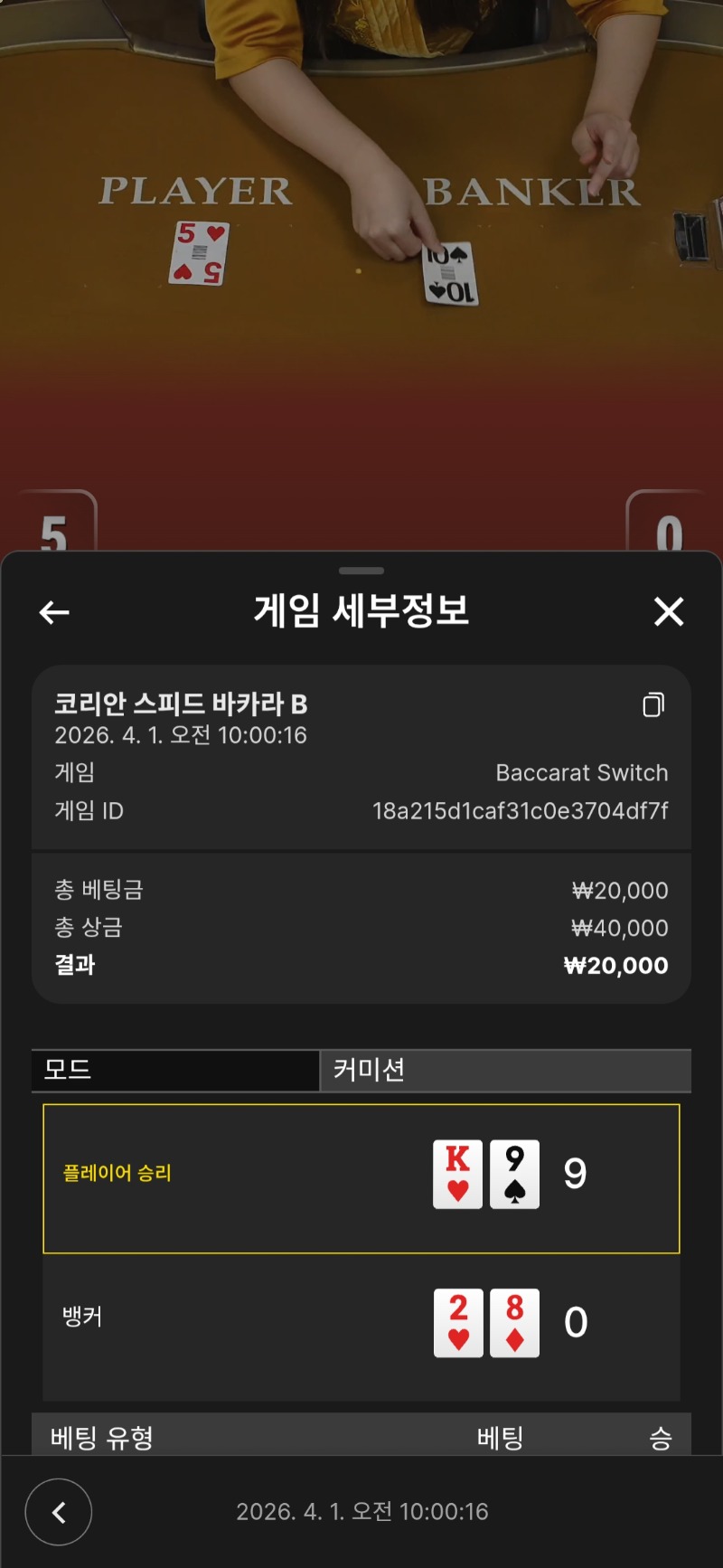The height and width of the screenshot is (1568, 723).
Task: Copy the game ID
Action: coord(653,704)
